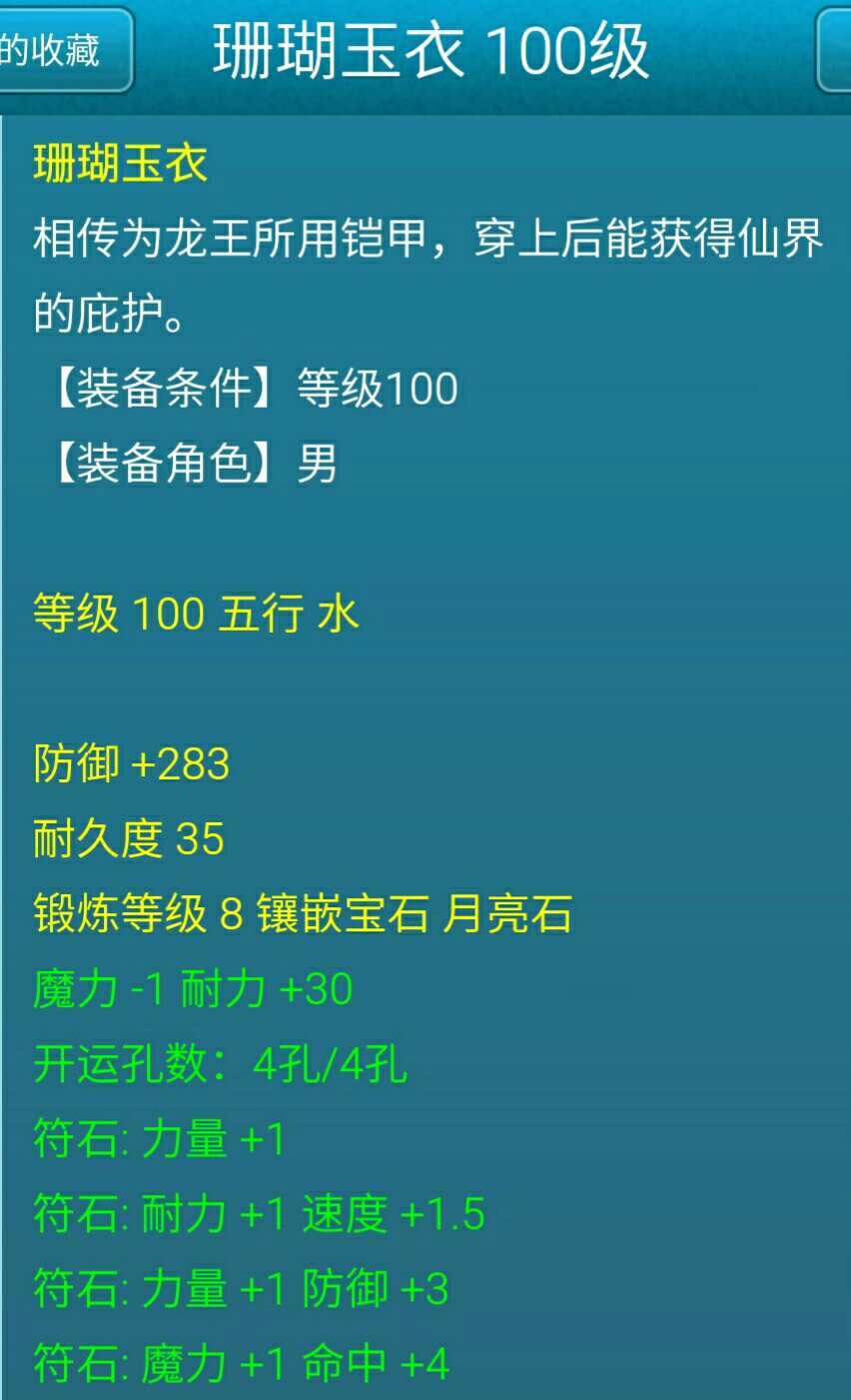Image resolution: width=851 pixels, height=1400 pixels.
Task: Tap the cropped button at top right
Action: (835, 51)
